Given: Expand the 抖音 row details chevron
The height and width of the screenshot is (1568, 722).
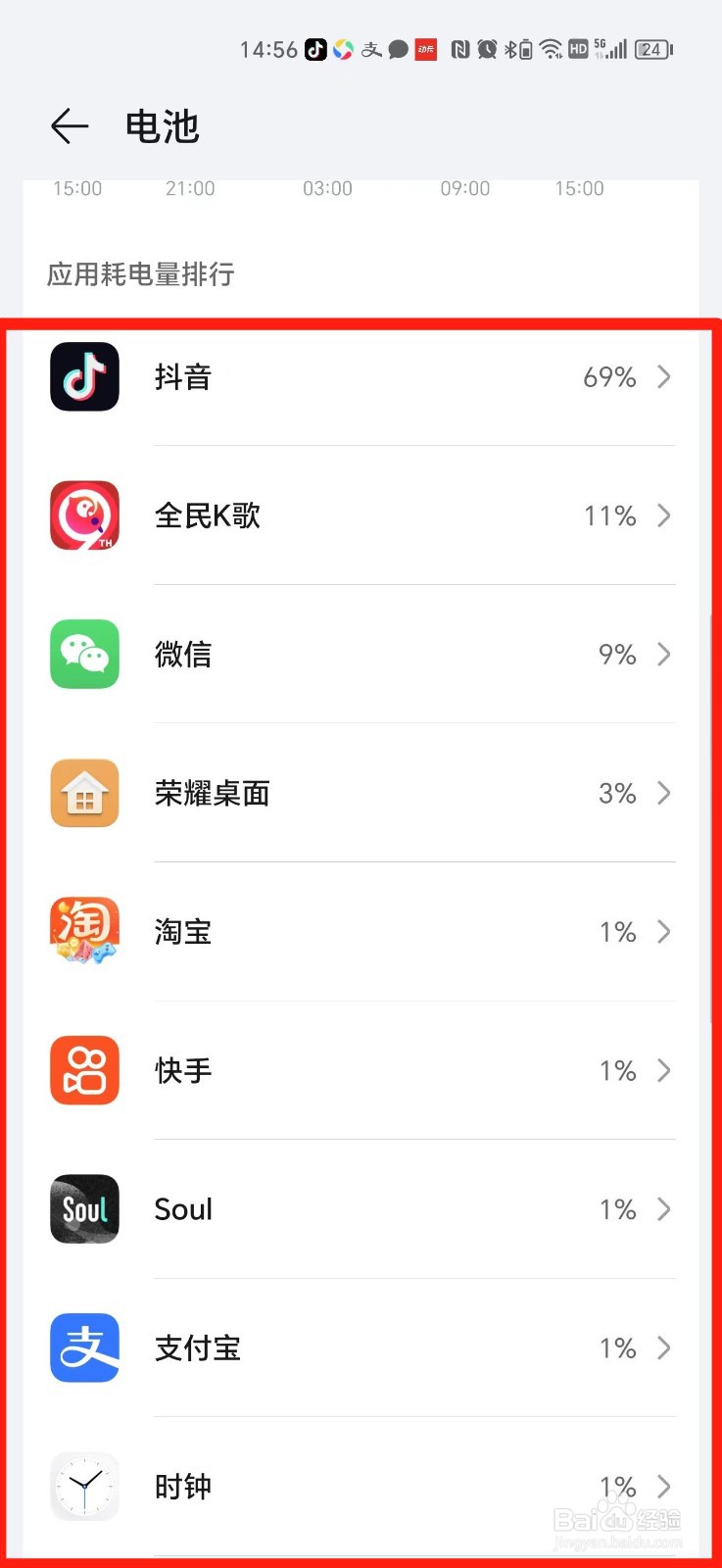Looking at the screenshot, I should [663, 376].
